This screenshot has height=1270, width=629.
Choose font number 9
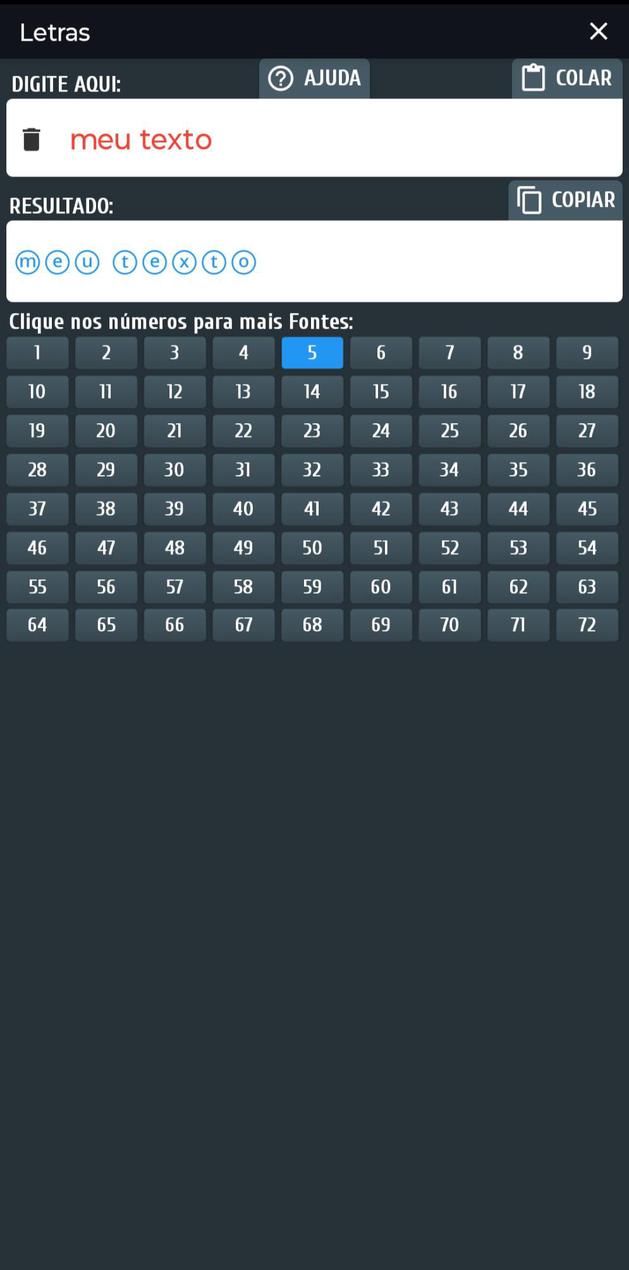[587, 352]
